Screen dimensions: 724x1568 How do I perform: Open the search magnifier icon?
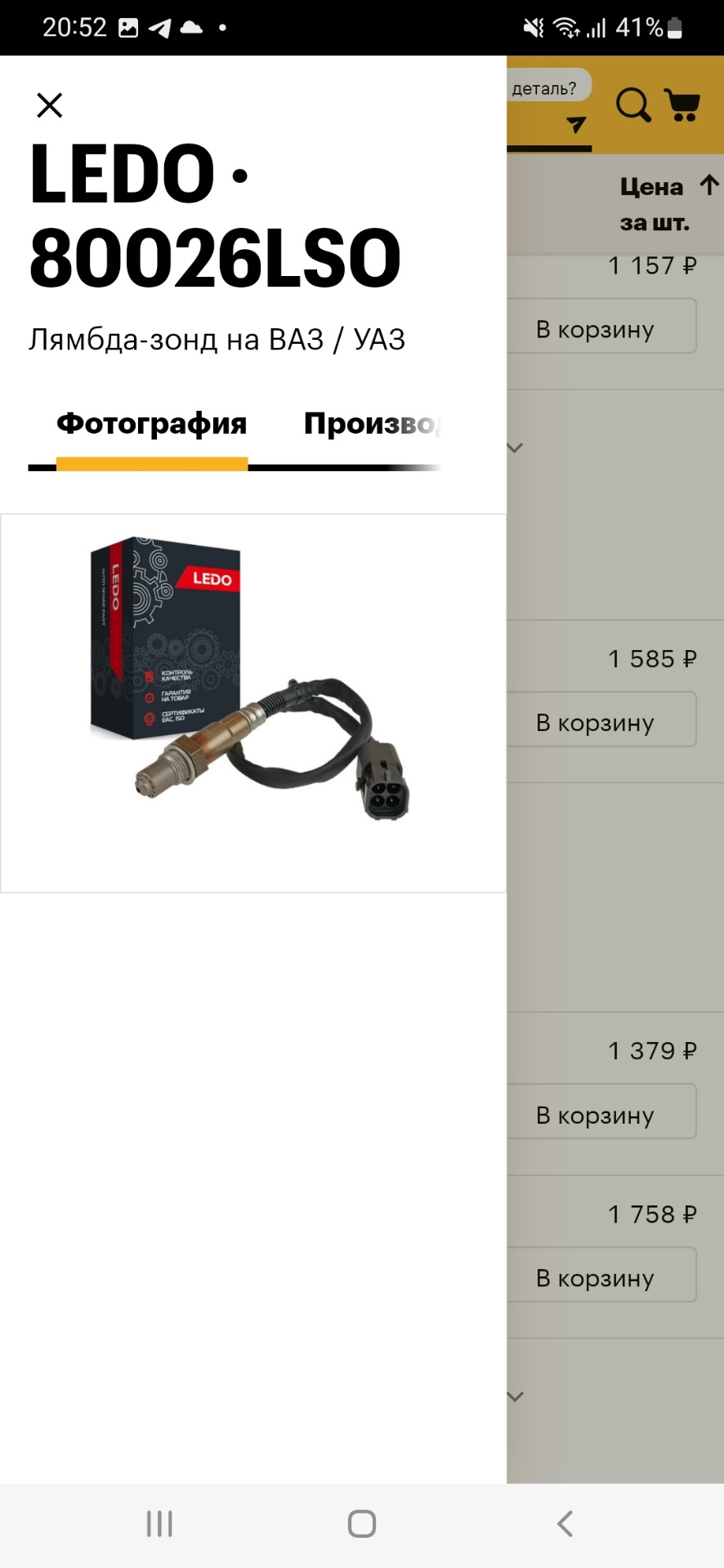pos(632,105)
